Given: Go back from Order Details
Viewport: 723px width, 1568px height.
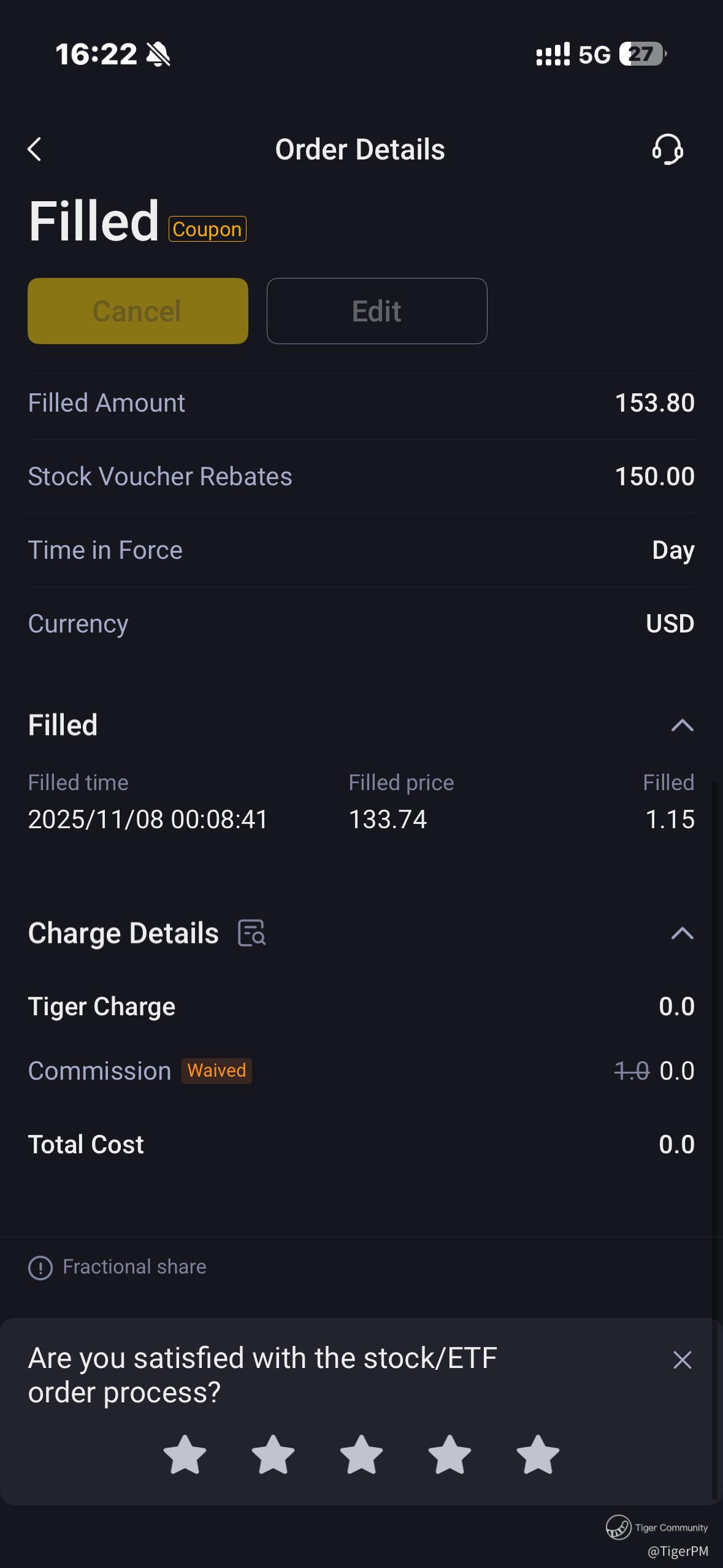Looking at the screenshot, I should 35,149.
